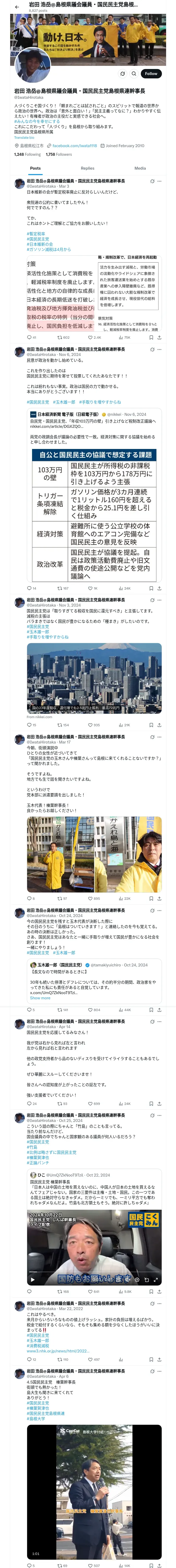
Task: View the 1,248 Following list
Action: [x=27, y=155]
